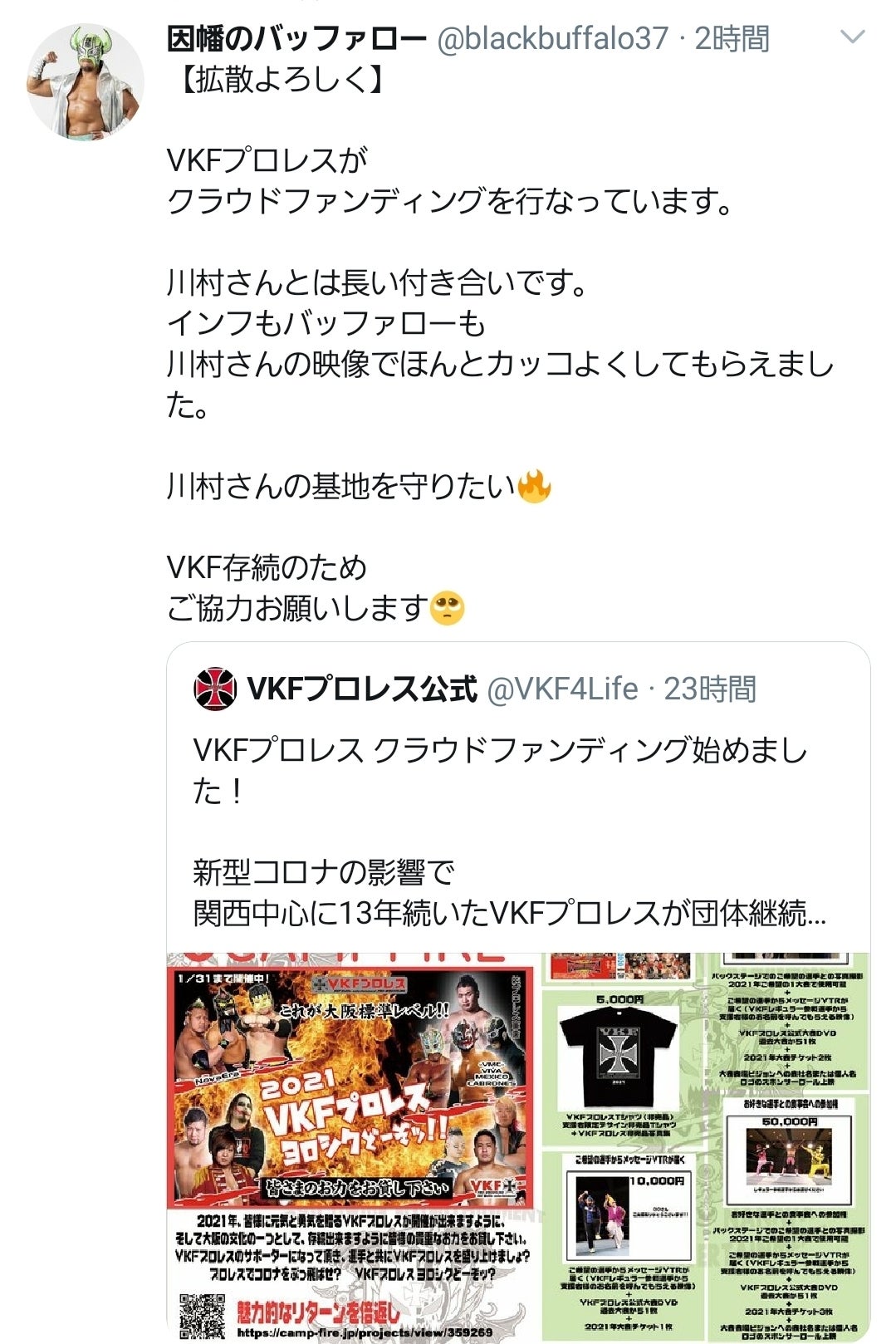View the reward tiers image with T-shirt

[x=704, y=1146]
